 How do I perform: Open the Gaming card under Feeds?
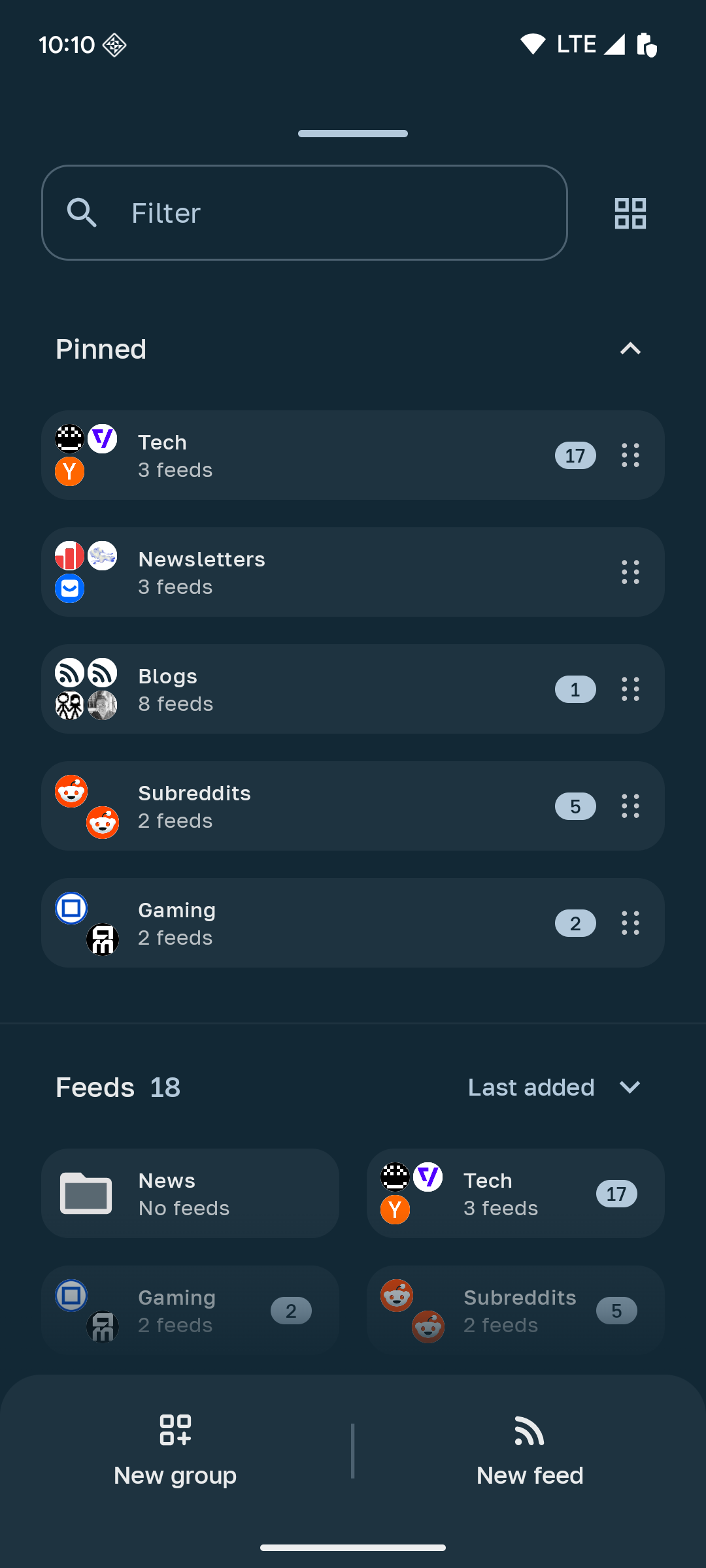190,1311
